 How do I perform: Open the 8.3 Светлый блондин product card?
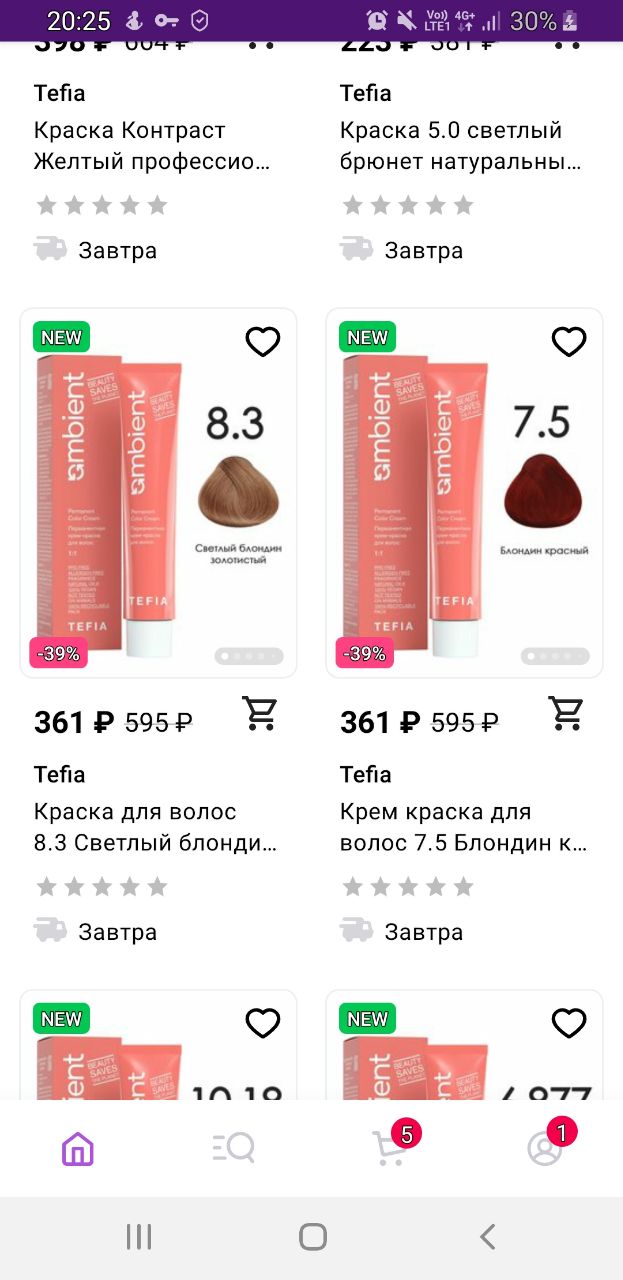(x=158, y=493)
